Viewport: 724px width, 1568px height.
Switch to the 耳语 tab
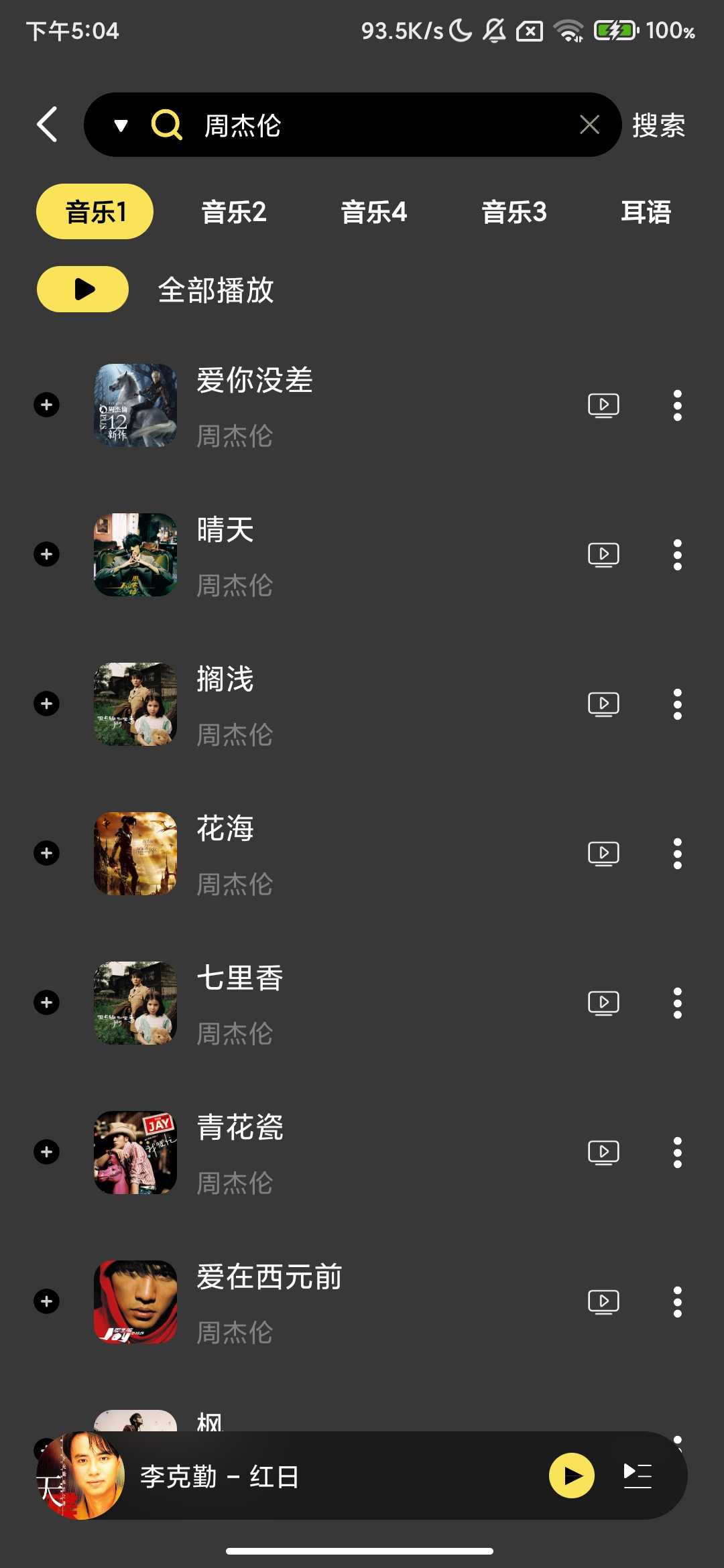click(x=646, y=212)
